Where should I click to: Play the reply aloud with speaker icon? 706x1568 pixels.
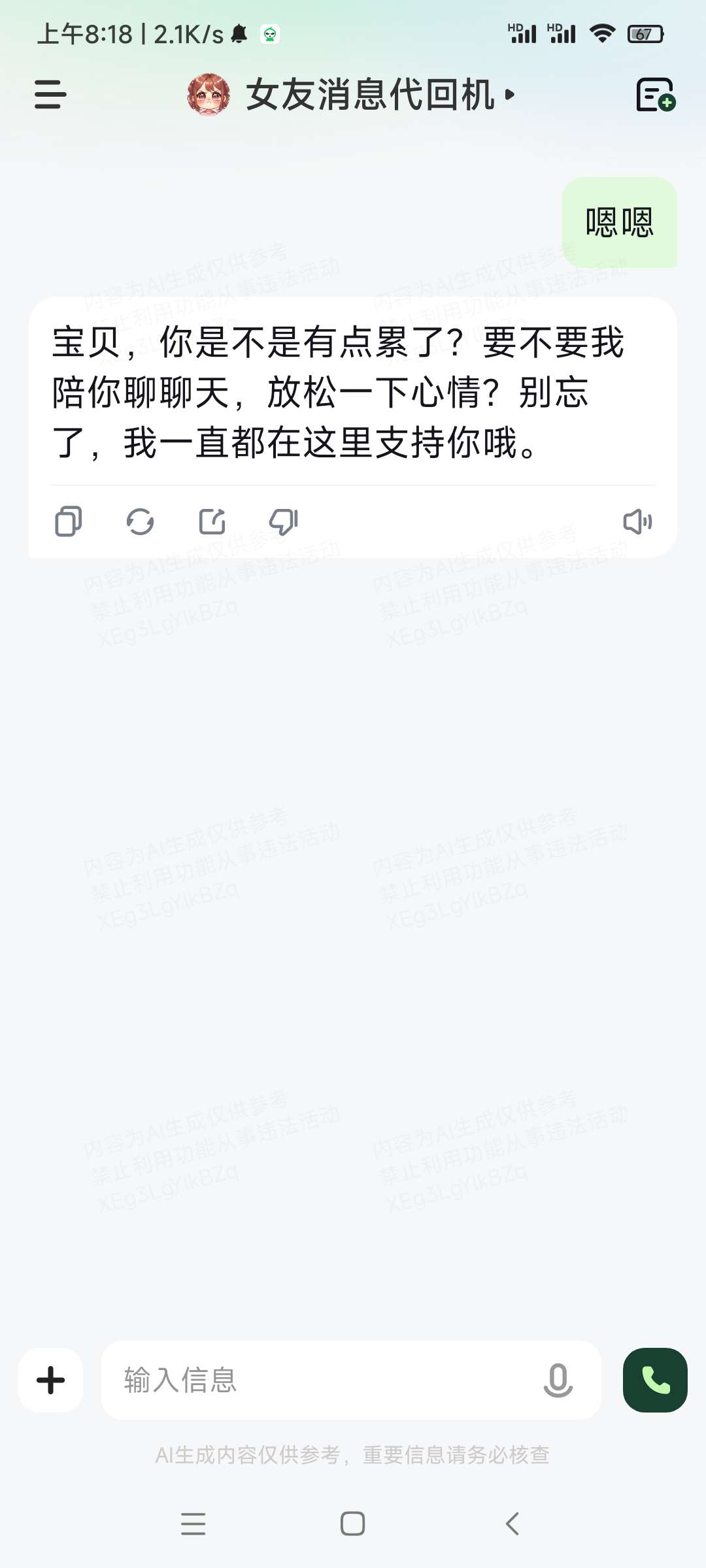point(637,521)
